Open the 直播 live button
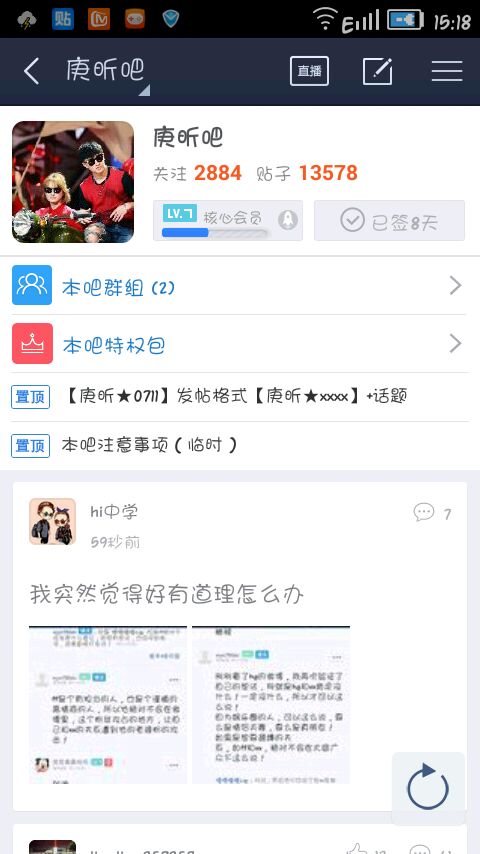Screen dimensions: 480x854 (309, 71)
